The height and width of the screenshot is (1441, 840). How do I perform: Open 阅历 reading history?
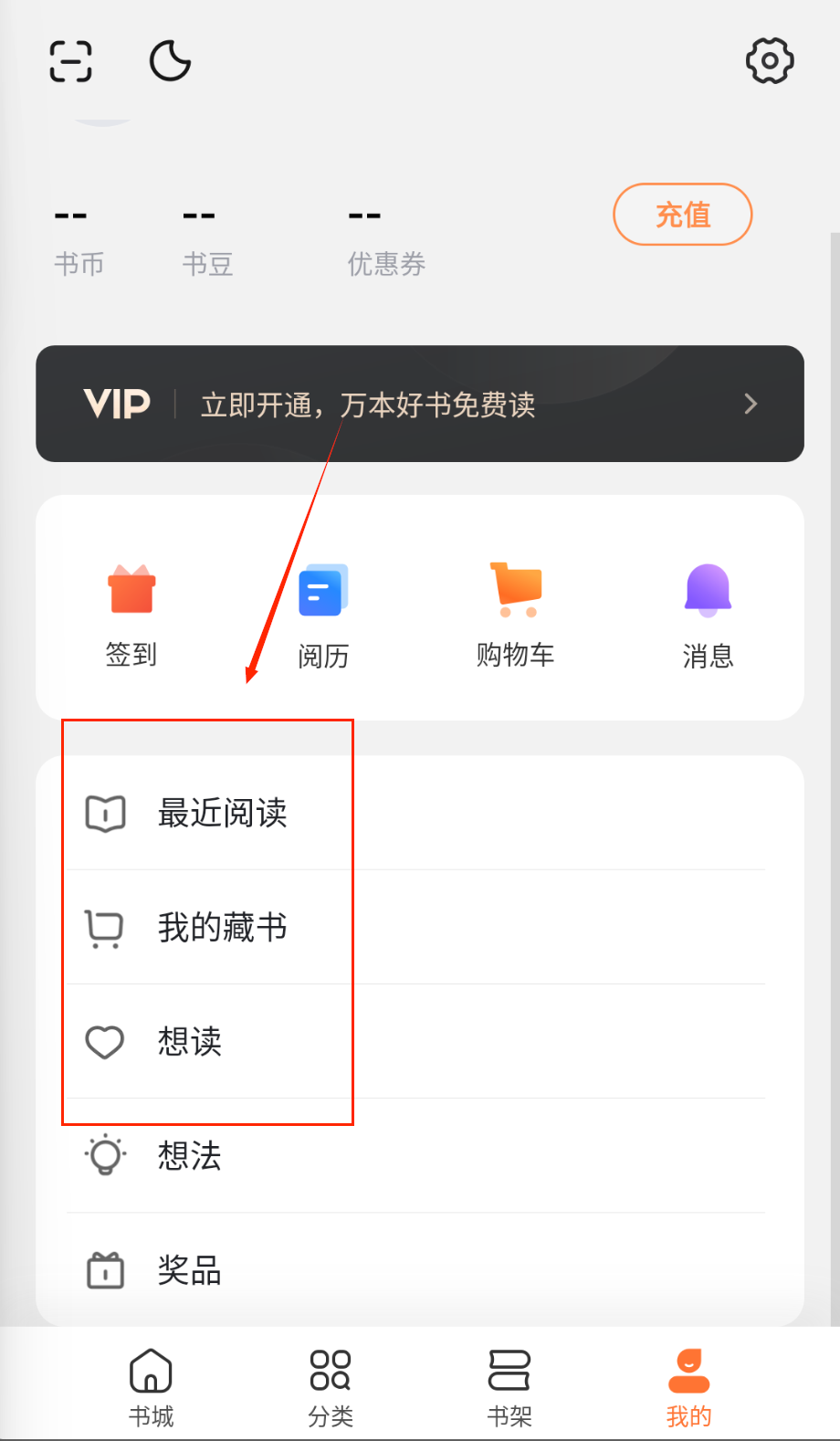[x=323, y=614]
